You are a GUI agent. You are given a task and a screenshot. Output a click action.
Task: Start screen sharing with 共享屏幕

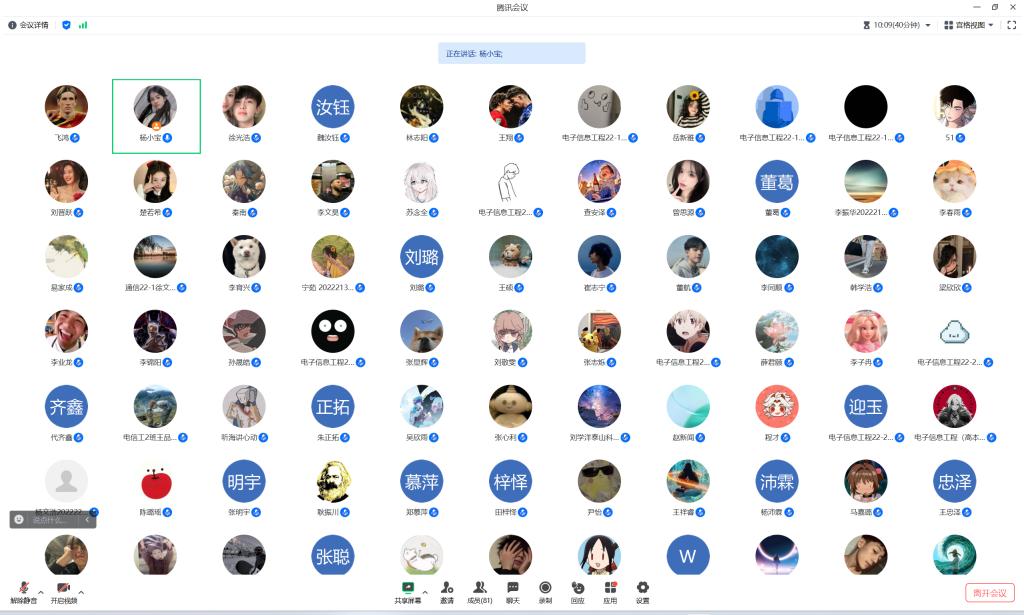click(x=407, y=591)
